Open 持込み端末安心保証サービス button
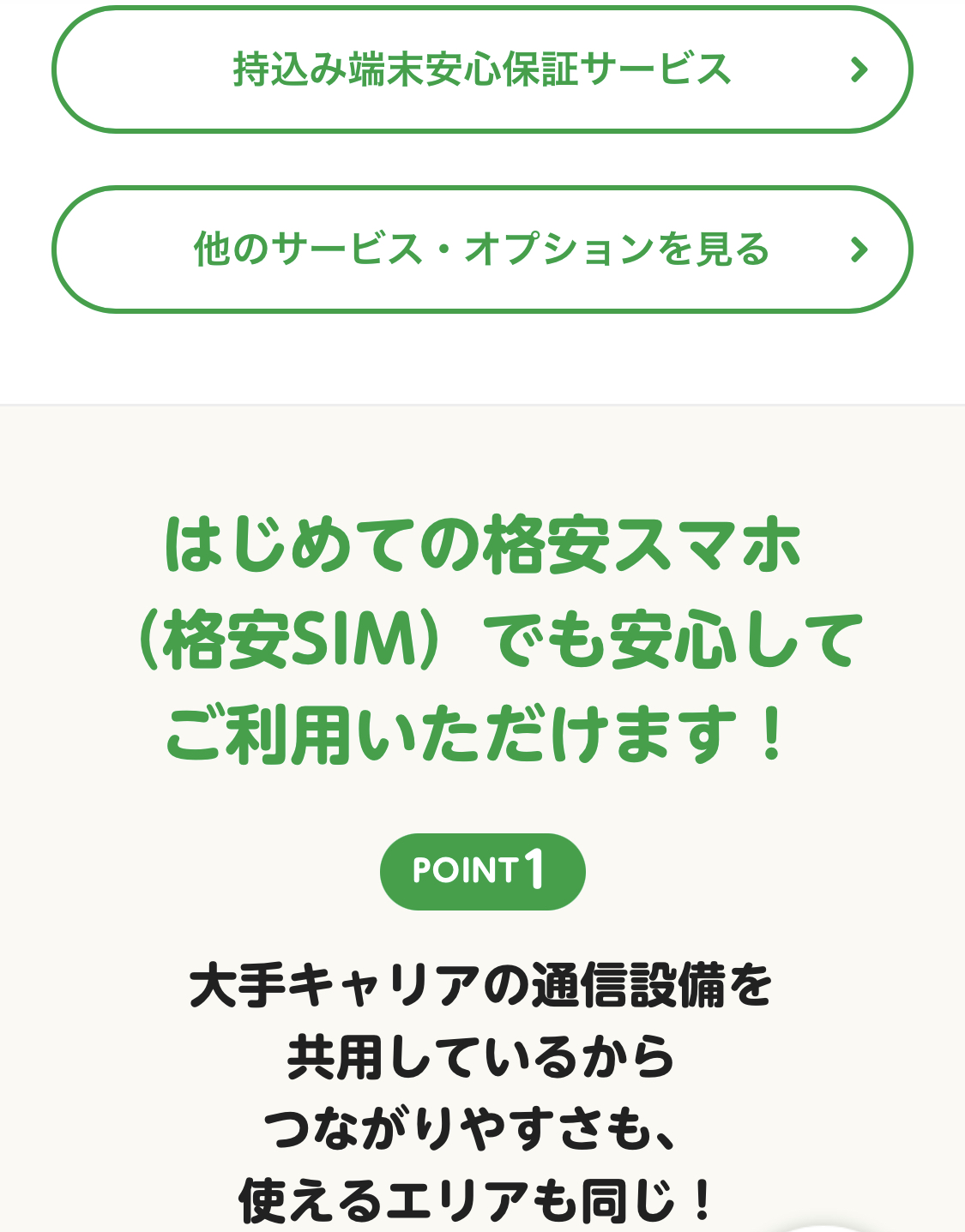This screenshot has width=965, height=1232. point(482,70)
